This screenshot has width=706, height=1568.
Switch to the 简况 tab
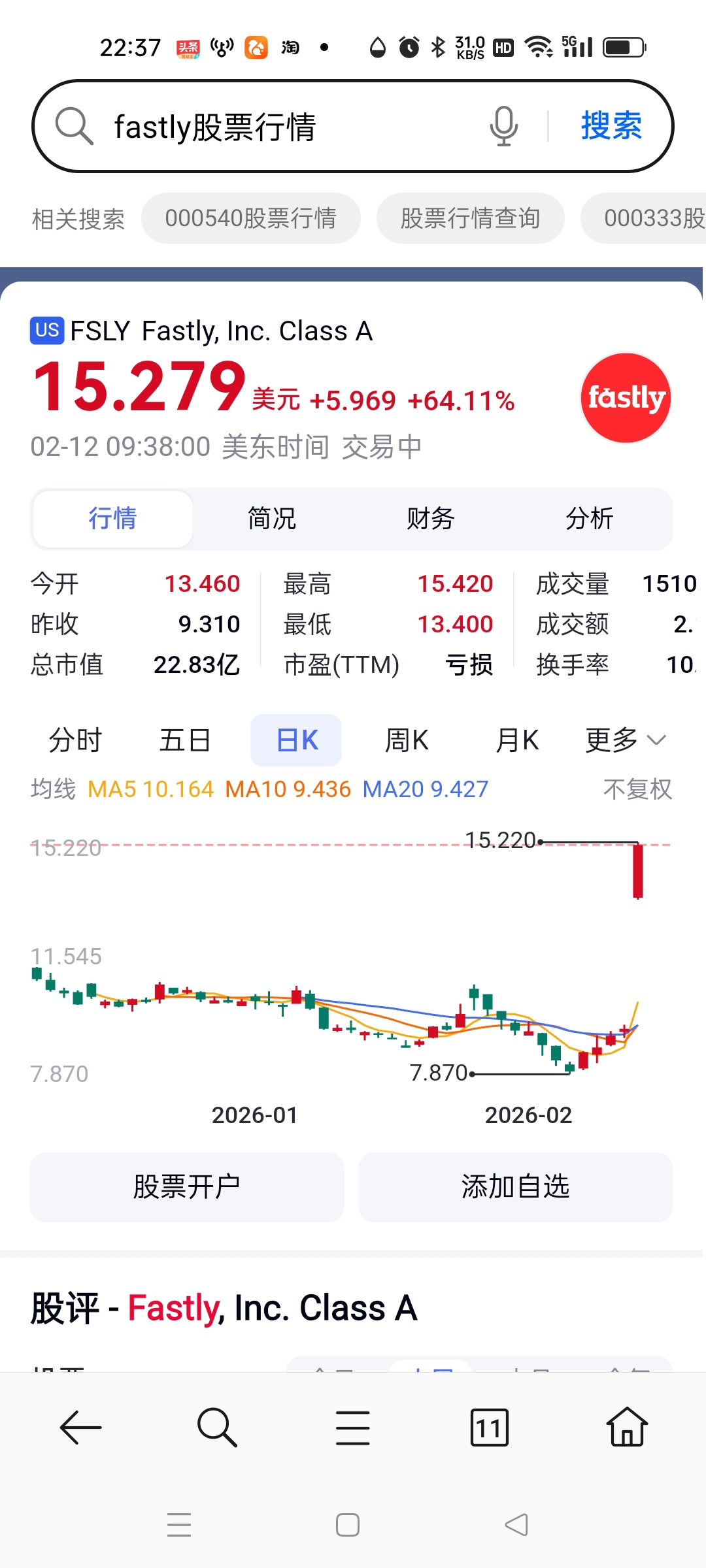272,519
